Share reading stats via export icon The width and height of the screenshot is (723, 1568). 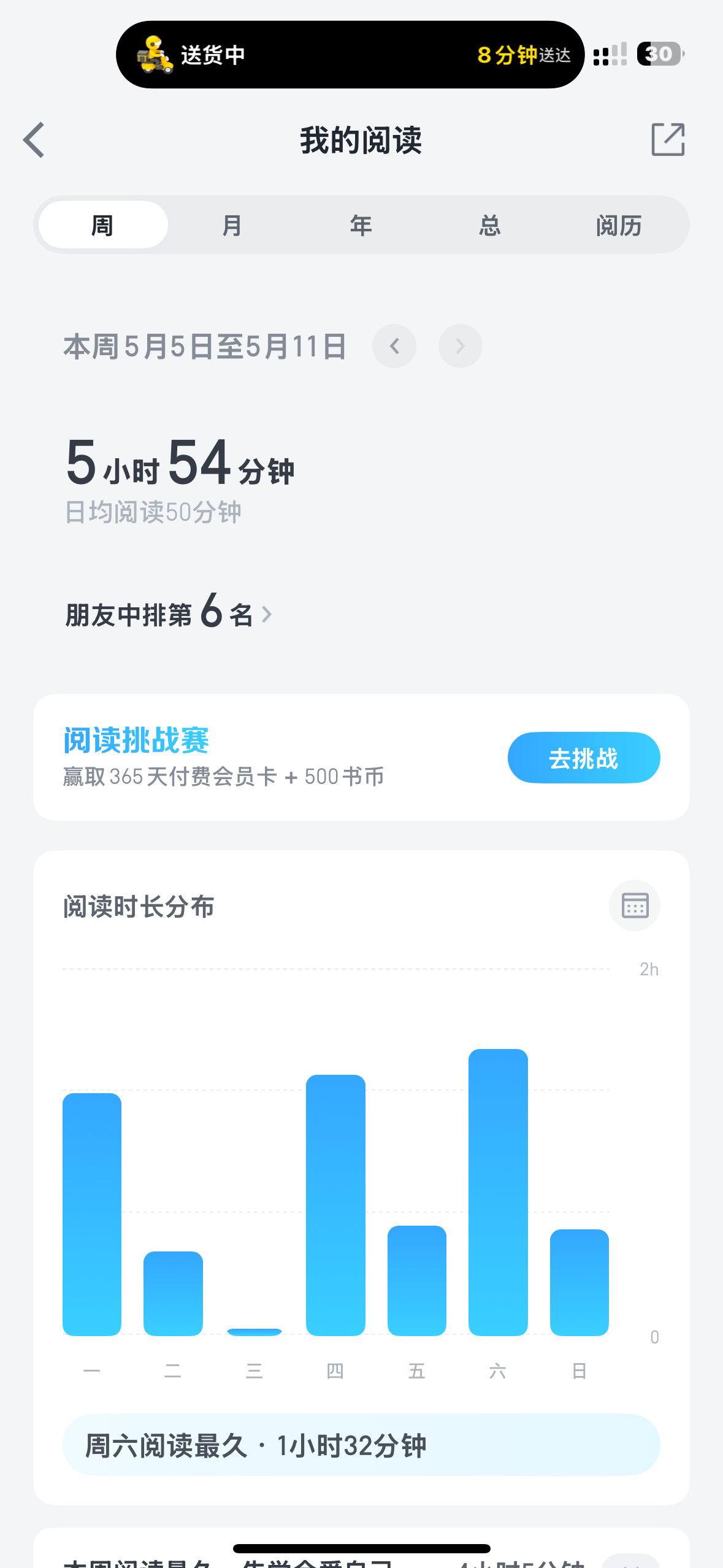click(668, 139)
